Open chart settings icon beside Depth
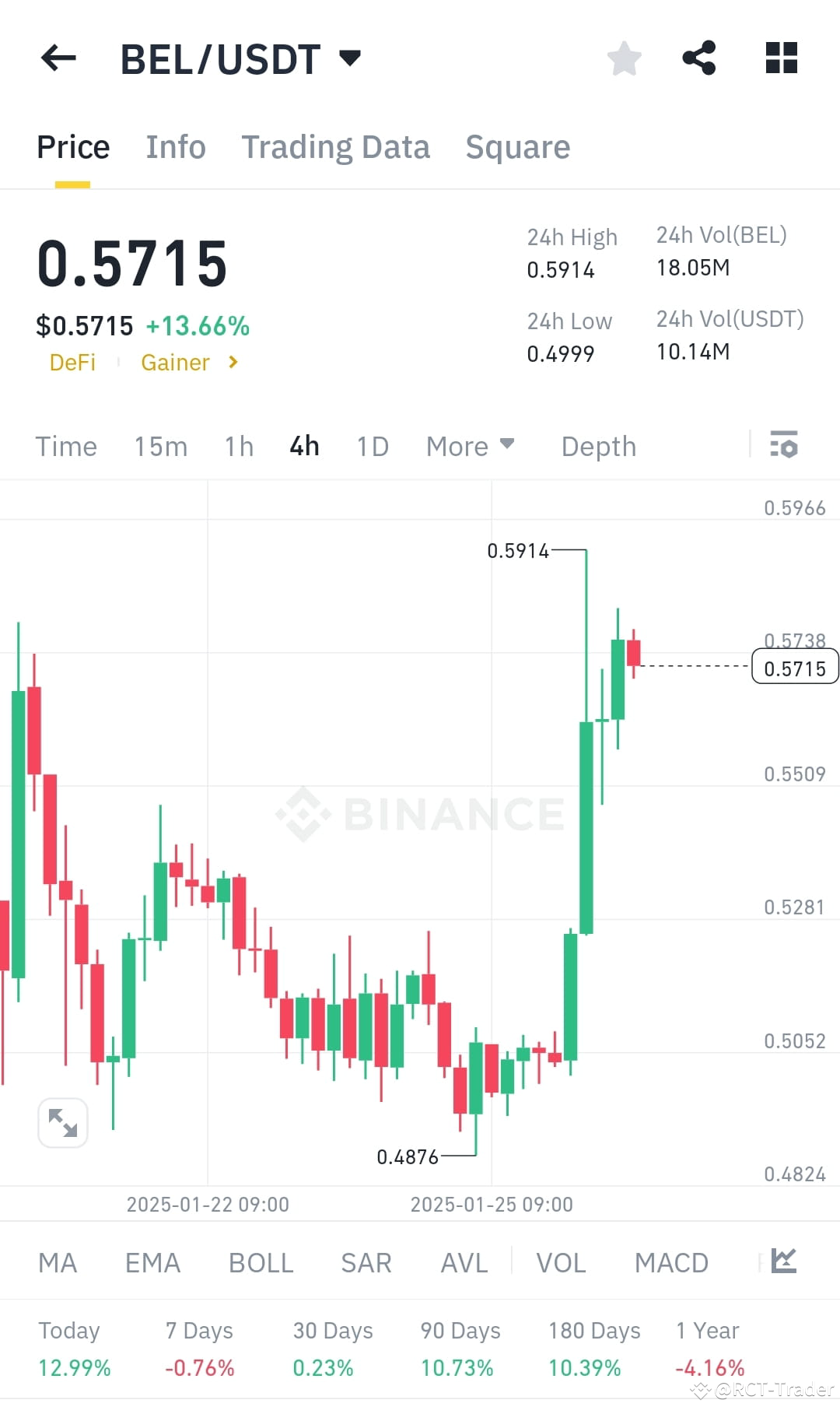Viewport: 840px width, 1407px height. coord(785,446)
